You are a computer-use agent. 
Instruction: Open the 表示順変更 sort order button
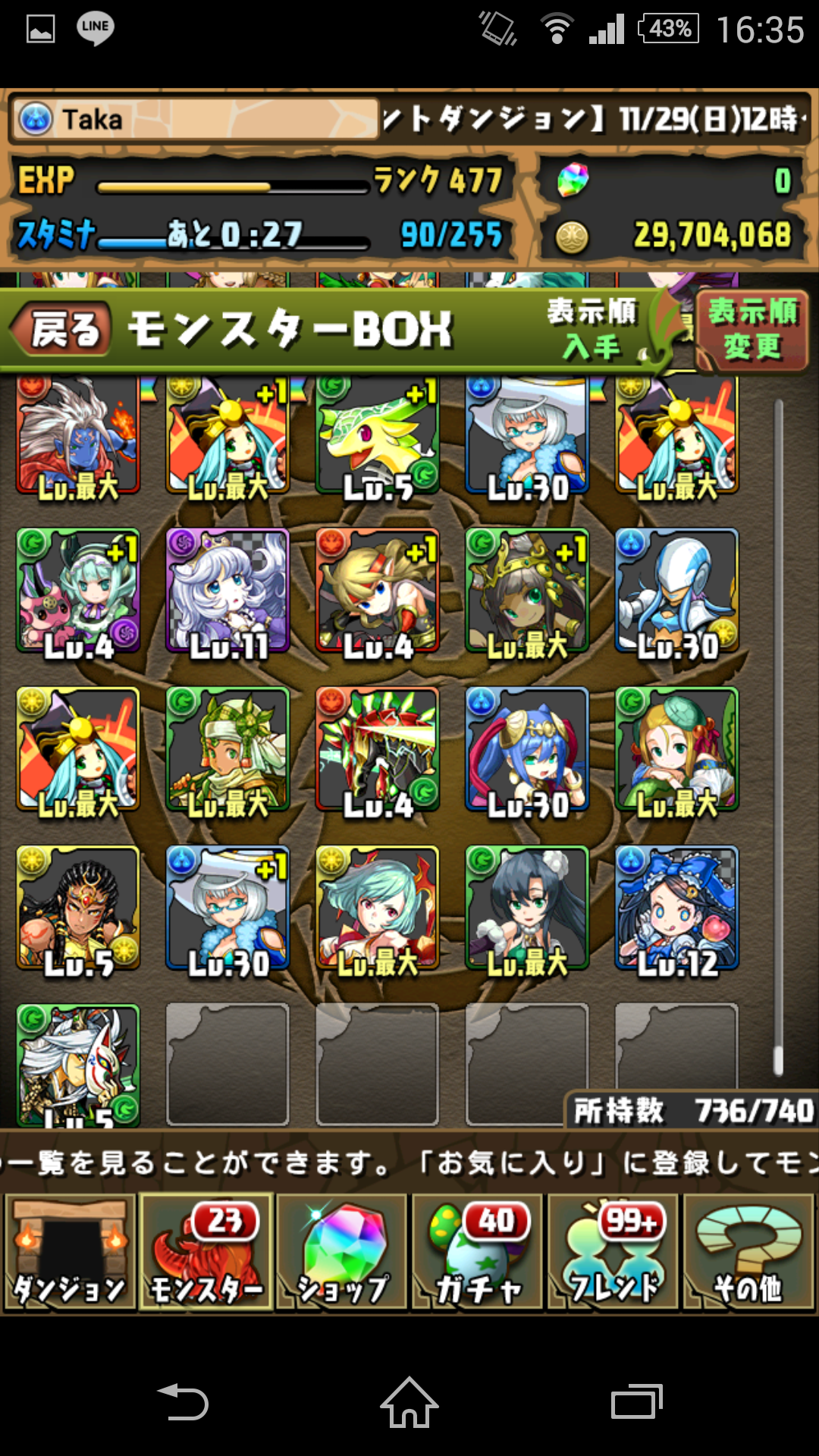pyautogui.click(x=752, y=330)
